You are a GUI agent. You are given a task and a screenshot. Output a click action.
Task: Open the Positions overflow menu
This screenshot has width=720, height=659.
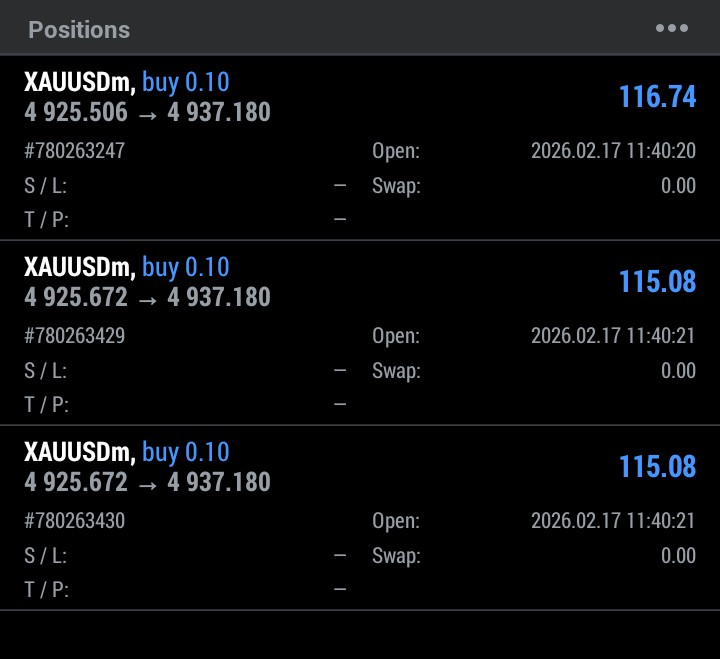671,28
